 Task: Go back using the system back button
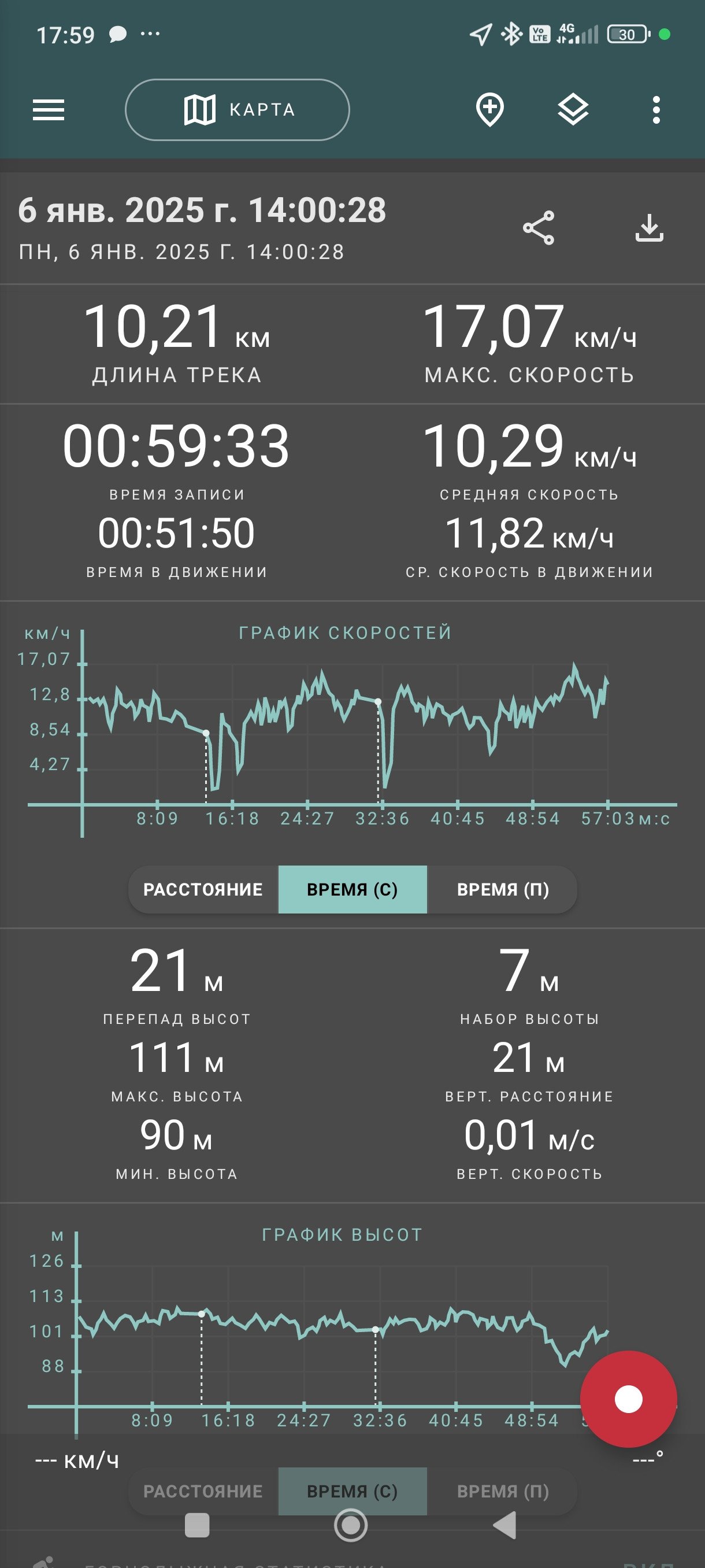tap(505, 1525)
